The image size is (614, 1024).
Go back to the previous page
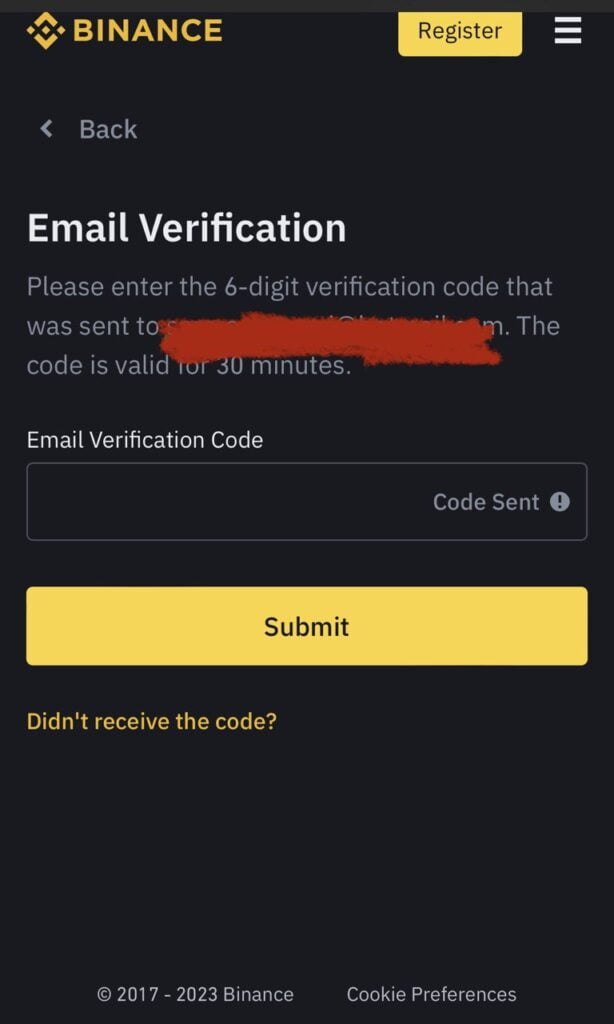(88, 129)
